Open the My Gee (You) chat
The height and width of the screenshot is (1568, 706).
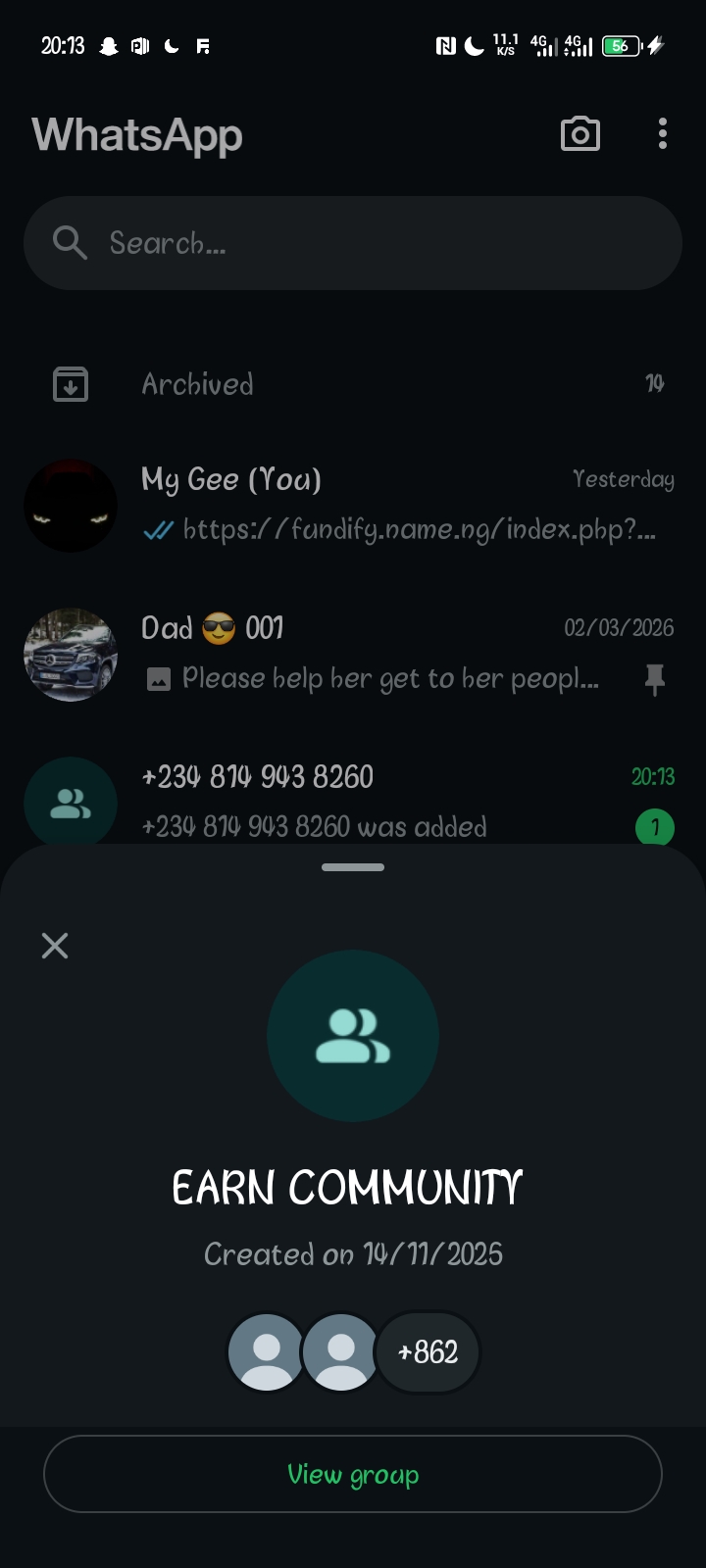coord(392,505)
